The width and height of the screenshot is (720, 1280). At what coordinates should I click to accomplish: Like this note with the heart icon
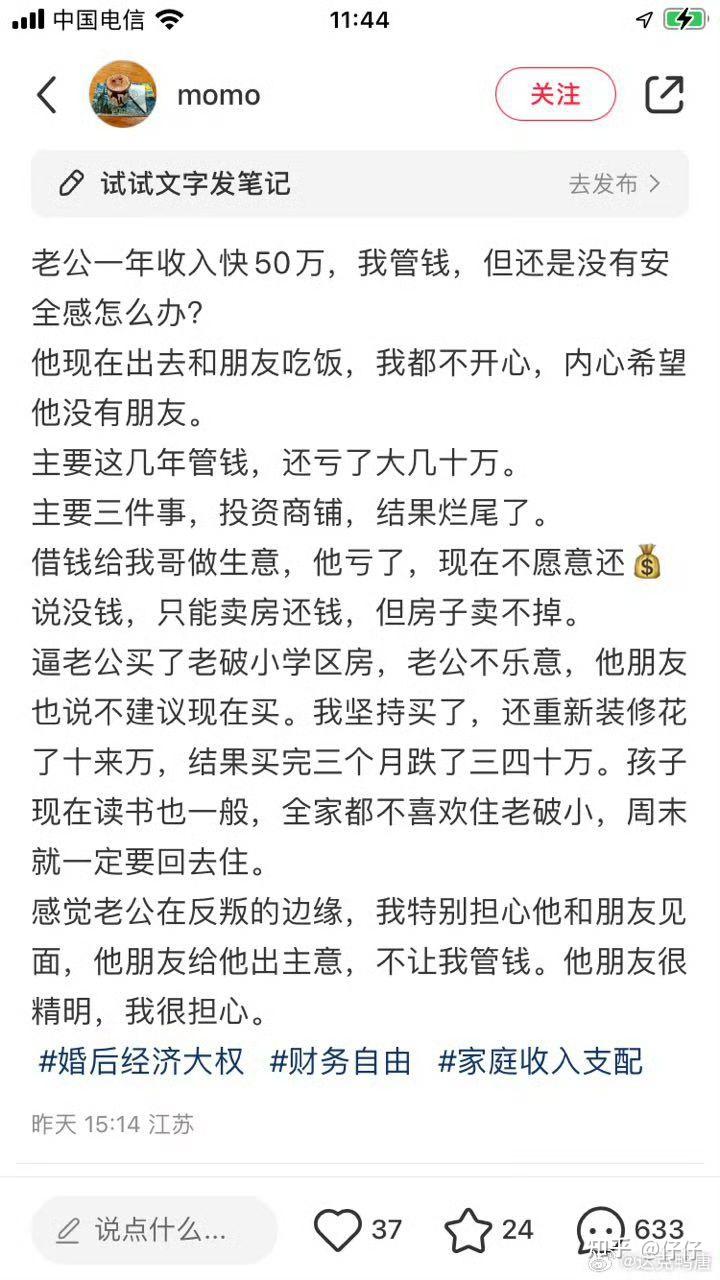(x=337, y=1230)
